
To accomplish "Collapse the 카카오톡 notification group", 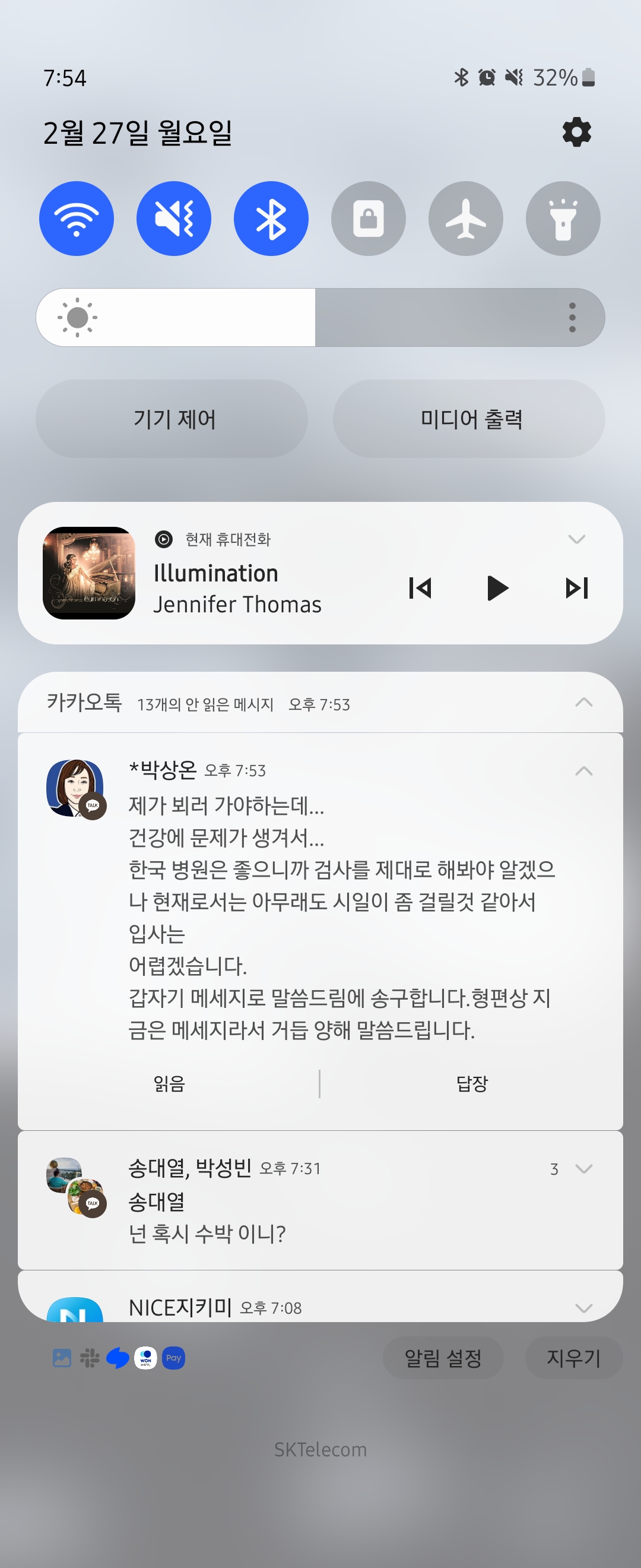I will (583, 703).
